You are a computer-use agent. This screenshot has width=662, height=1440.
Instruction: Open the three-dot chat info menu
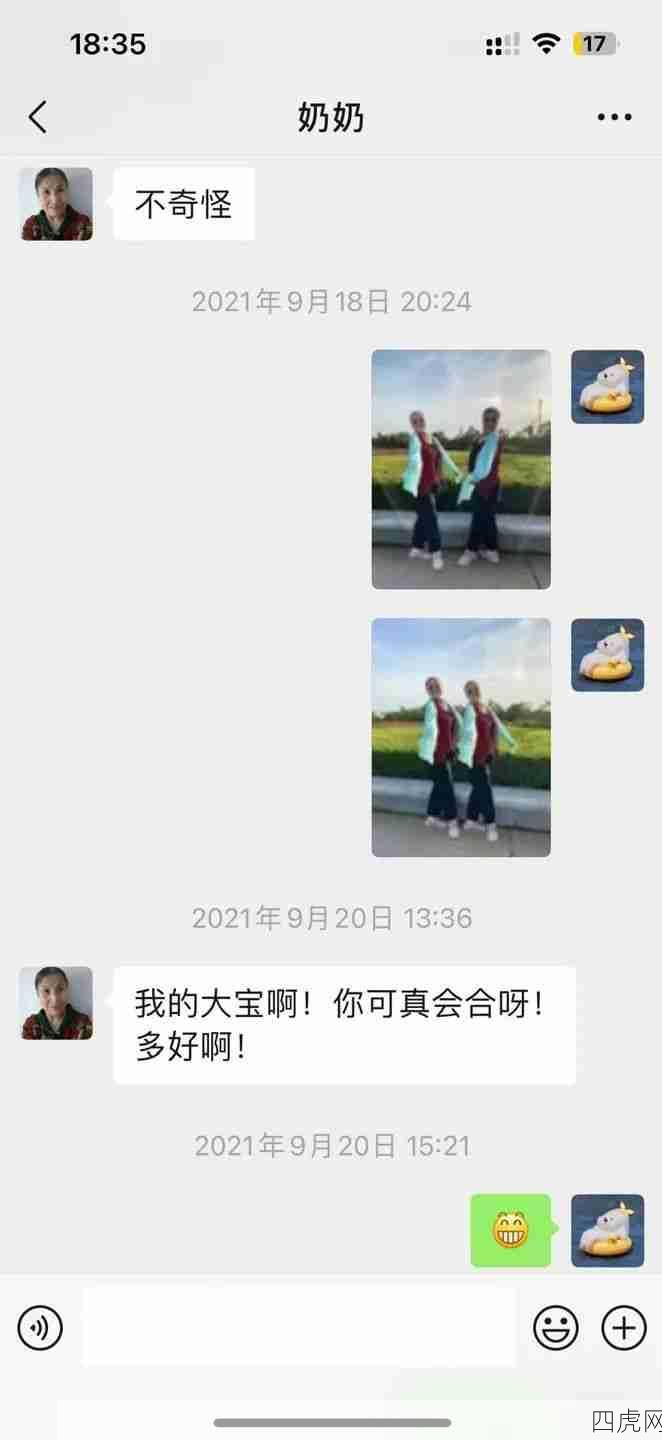click(613, 118)
